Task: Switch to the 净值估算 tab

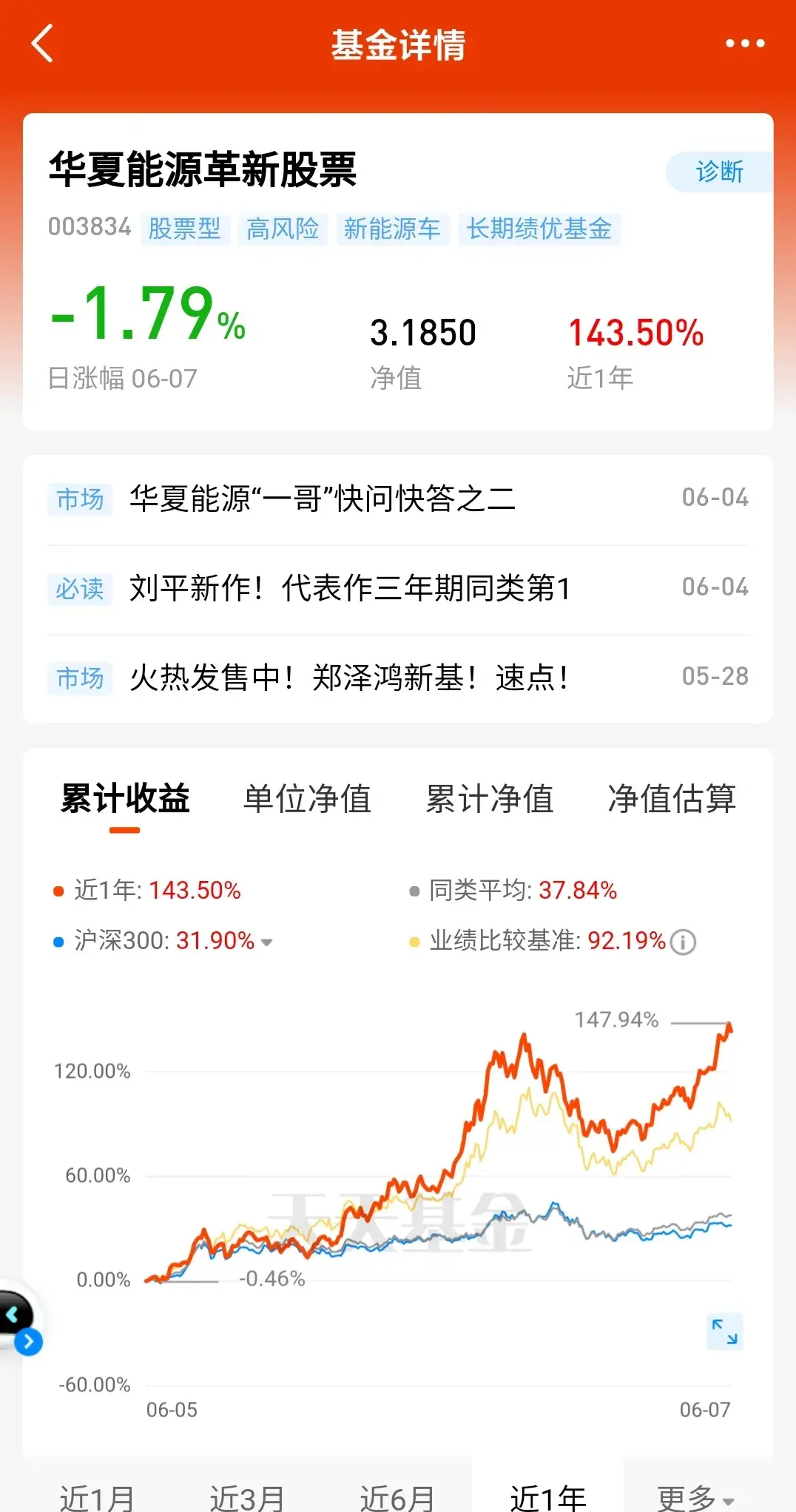Action: pos(672,799)
